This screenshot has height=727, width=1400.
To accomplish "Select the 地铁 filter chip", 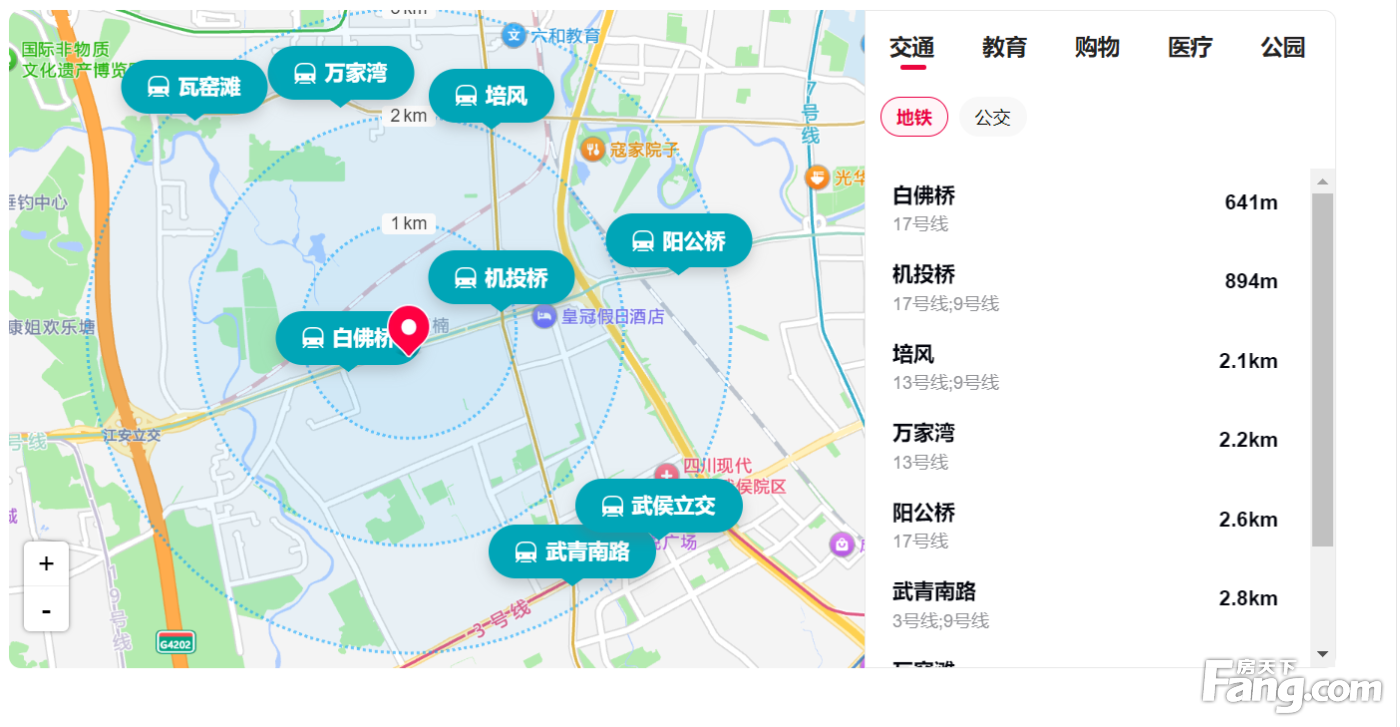I will click(914, 117).
